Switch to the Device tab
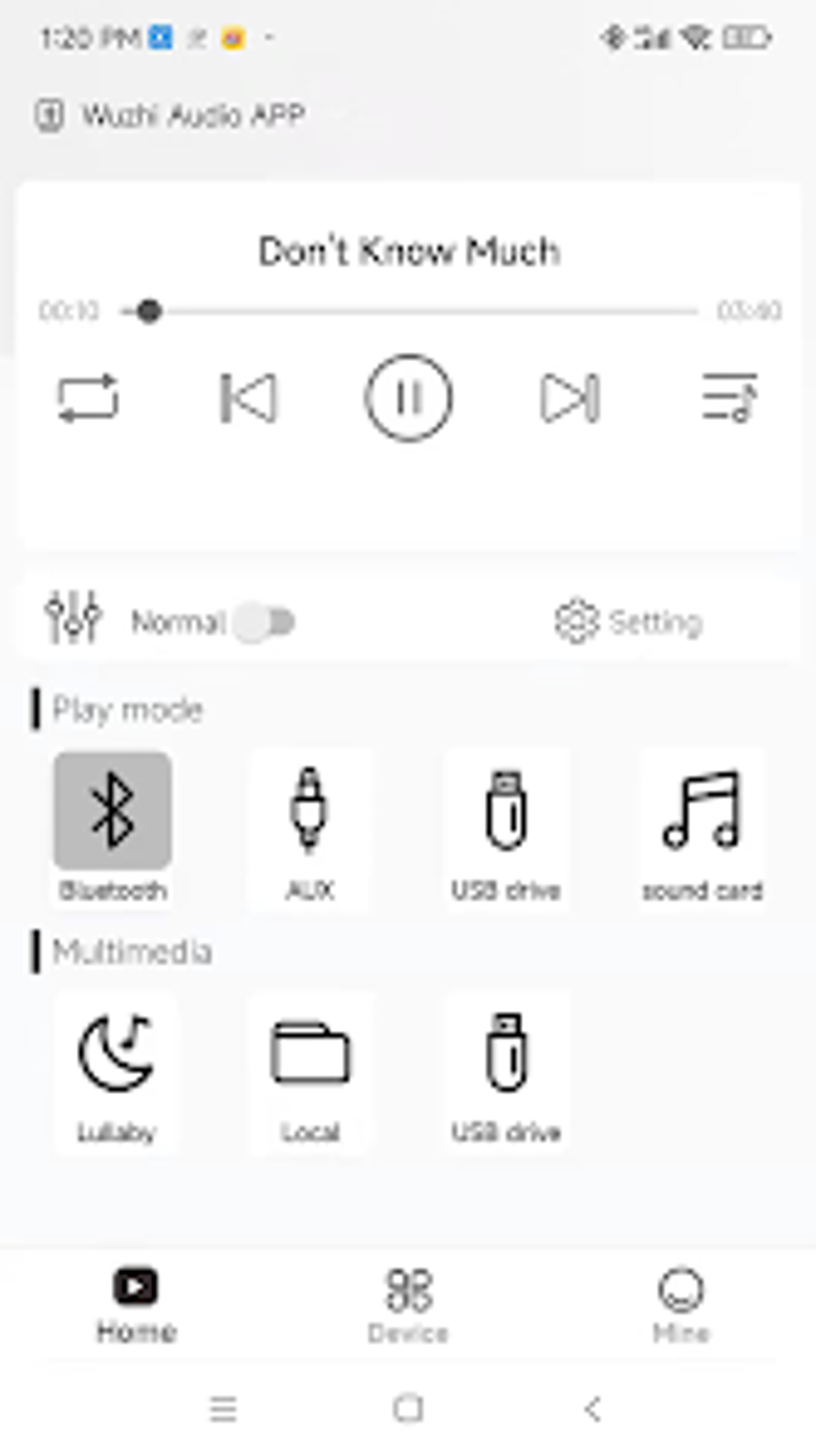The width and height of the screenshot is (816, 1456). click(x=408, y=1293)
